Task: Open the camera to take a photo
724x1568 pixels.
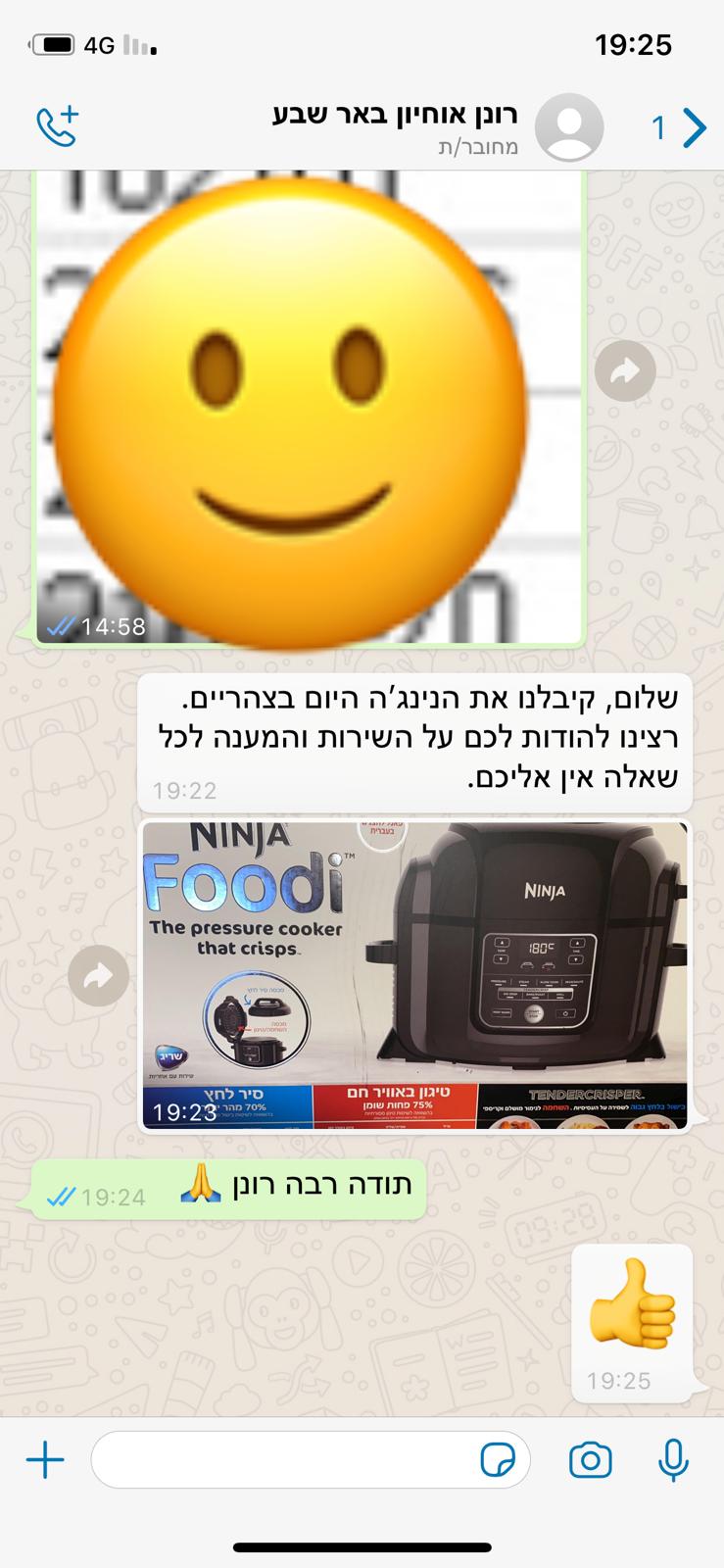Action: coord(590,1460)
